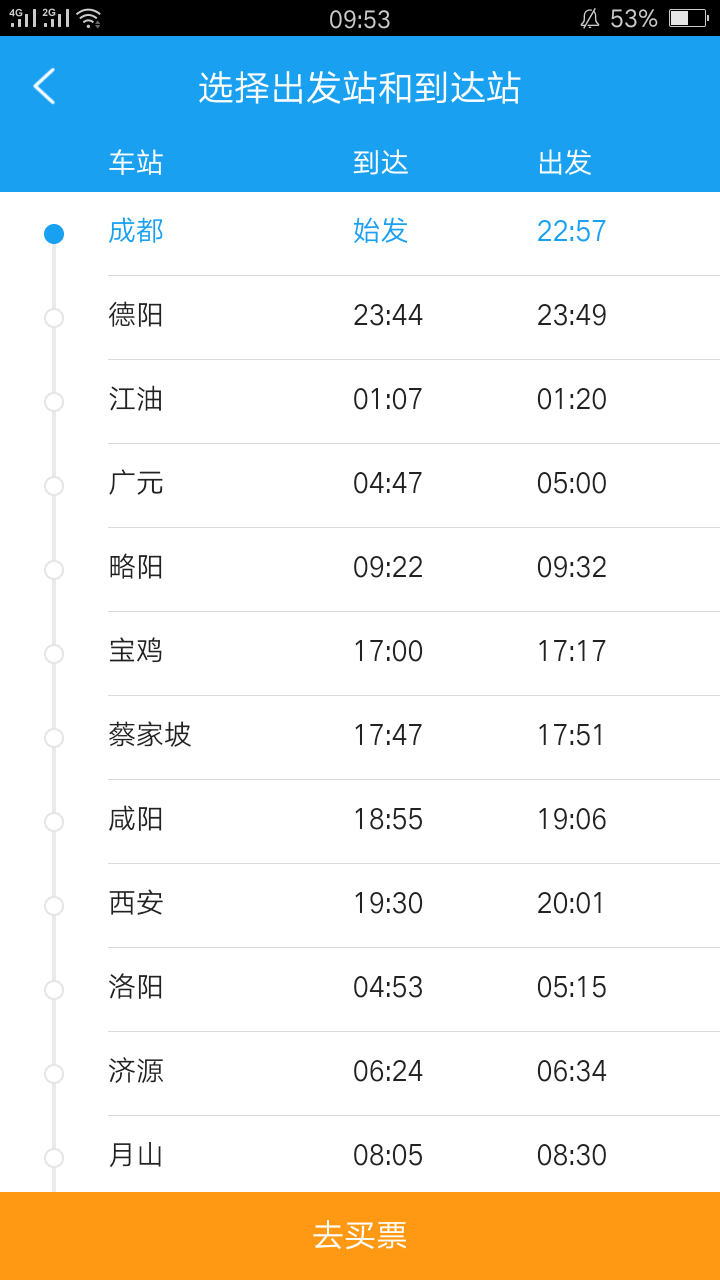Choose 济源 station
The image size is (720, 1280).
pos(360,1074)
